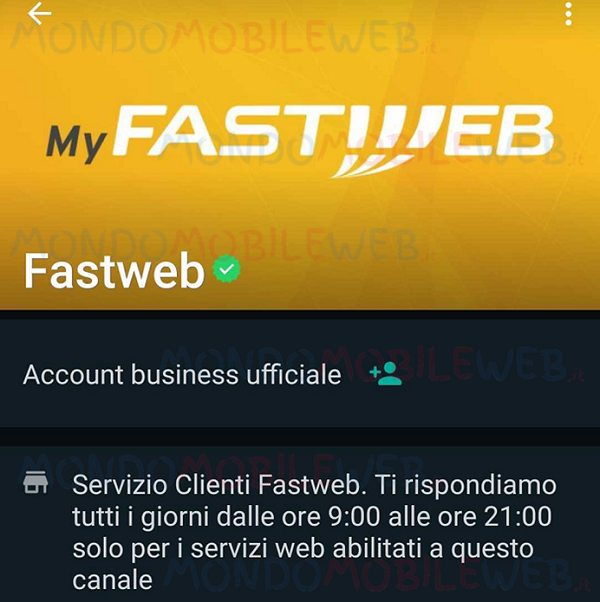Add Fastweb to contacts
Screen dimensions: 600x602
click(x=385, y=375)
